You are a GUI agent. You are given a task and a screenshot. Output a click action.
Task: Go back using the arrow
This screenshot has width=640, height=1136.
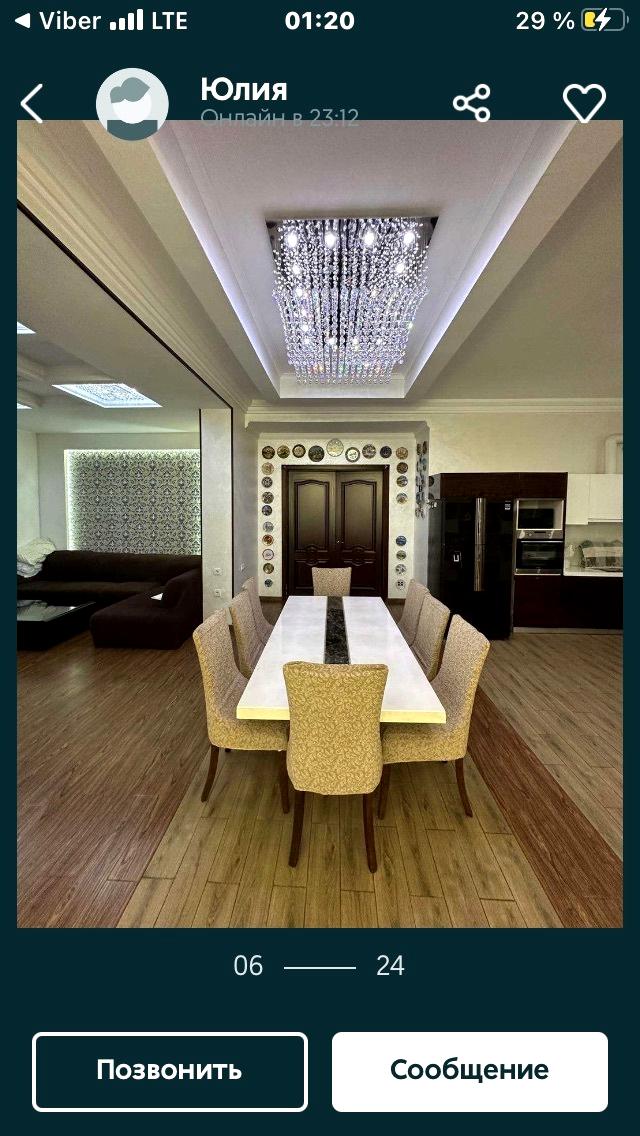tap(32, 103)
